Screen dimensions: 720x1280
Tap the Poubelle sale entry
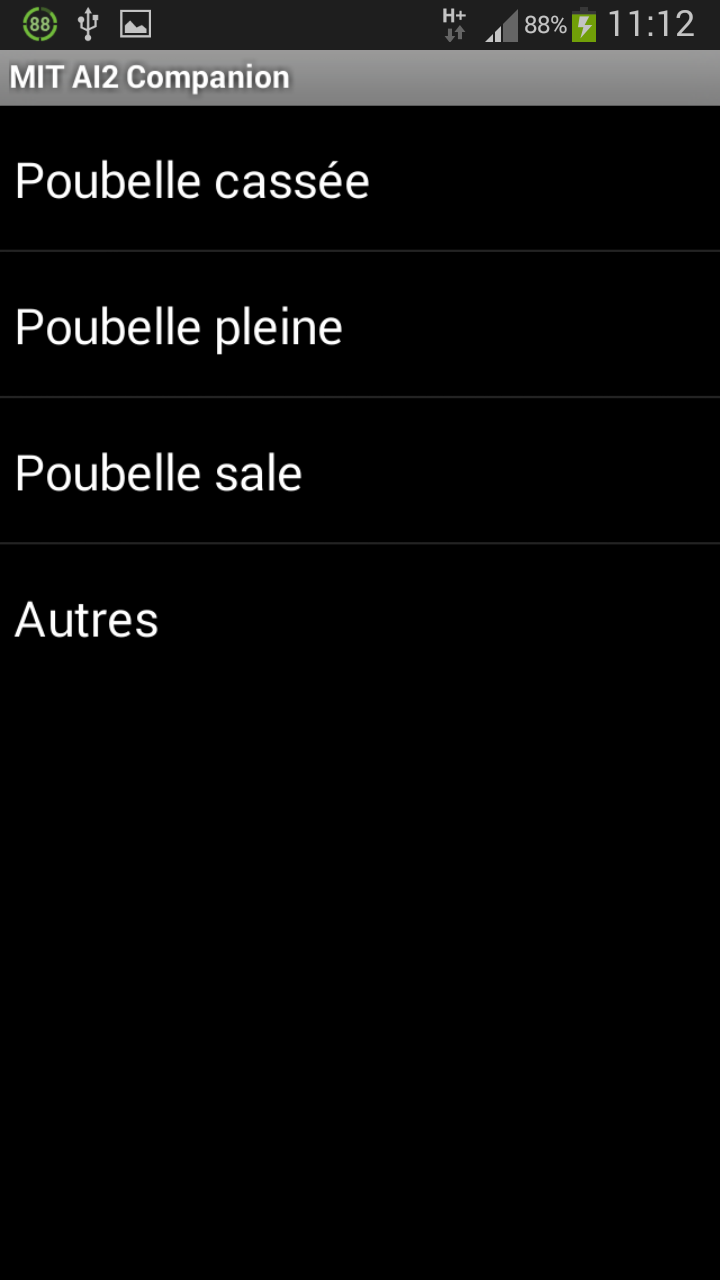pos(360,471)
